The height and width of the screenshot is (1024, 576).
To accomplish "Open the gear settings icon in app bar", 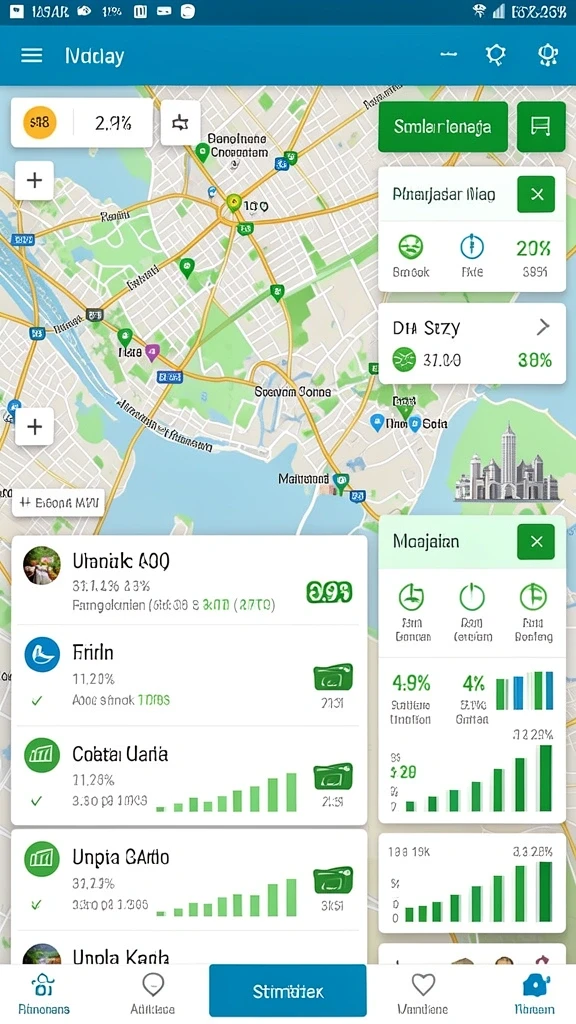I will 496,56.
